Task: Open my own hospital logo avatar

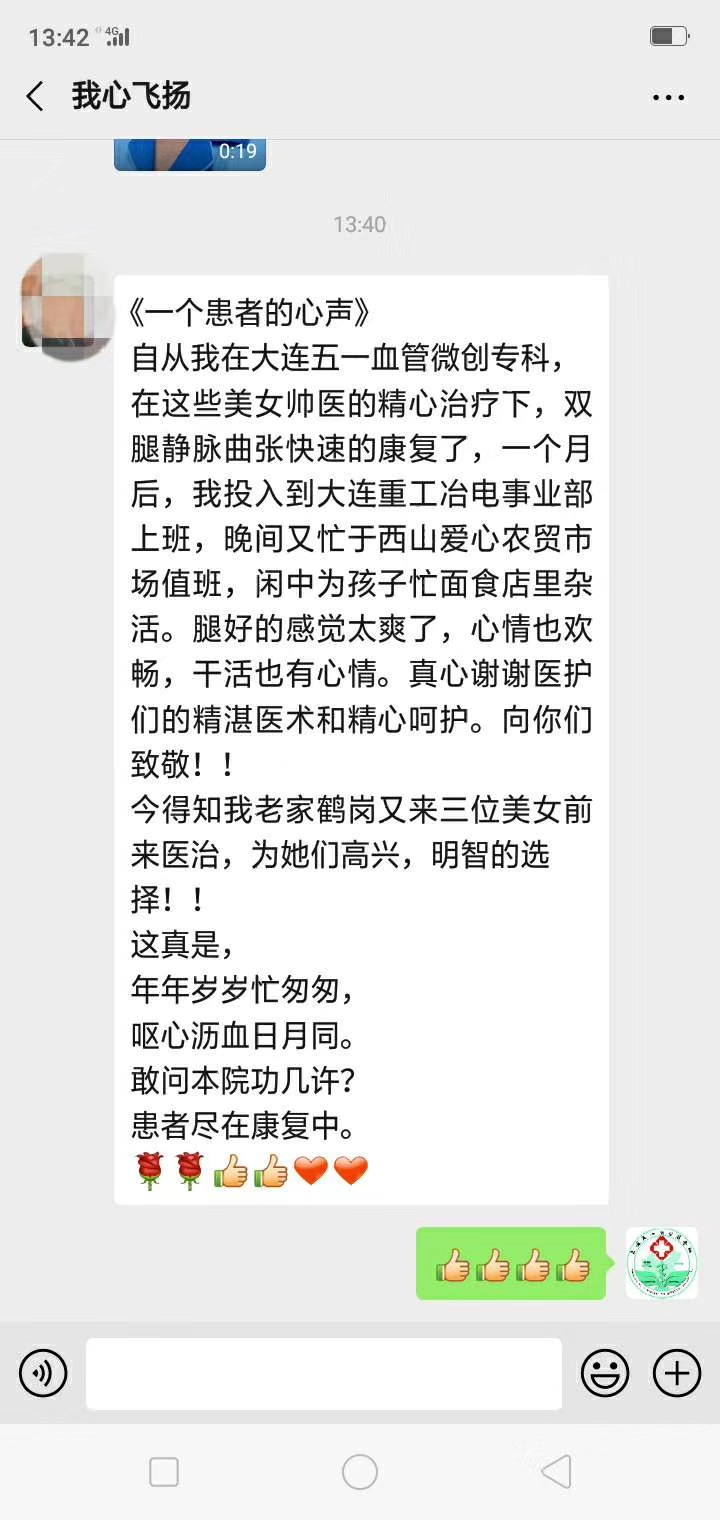Action: pyautogui.click(x=661, y=1263)
